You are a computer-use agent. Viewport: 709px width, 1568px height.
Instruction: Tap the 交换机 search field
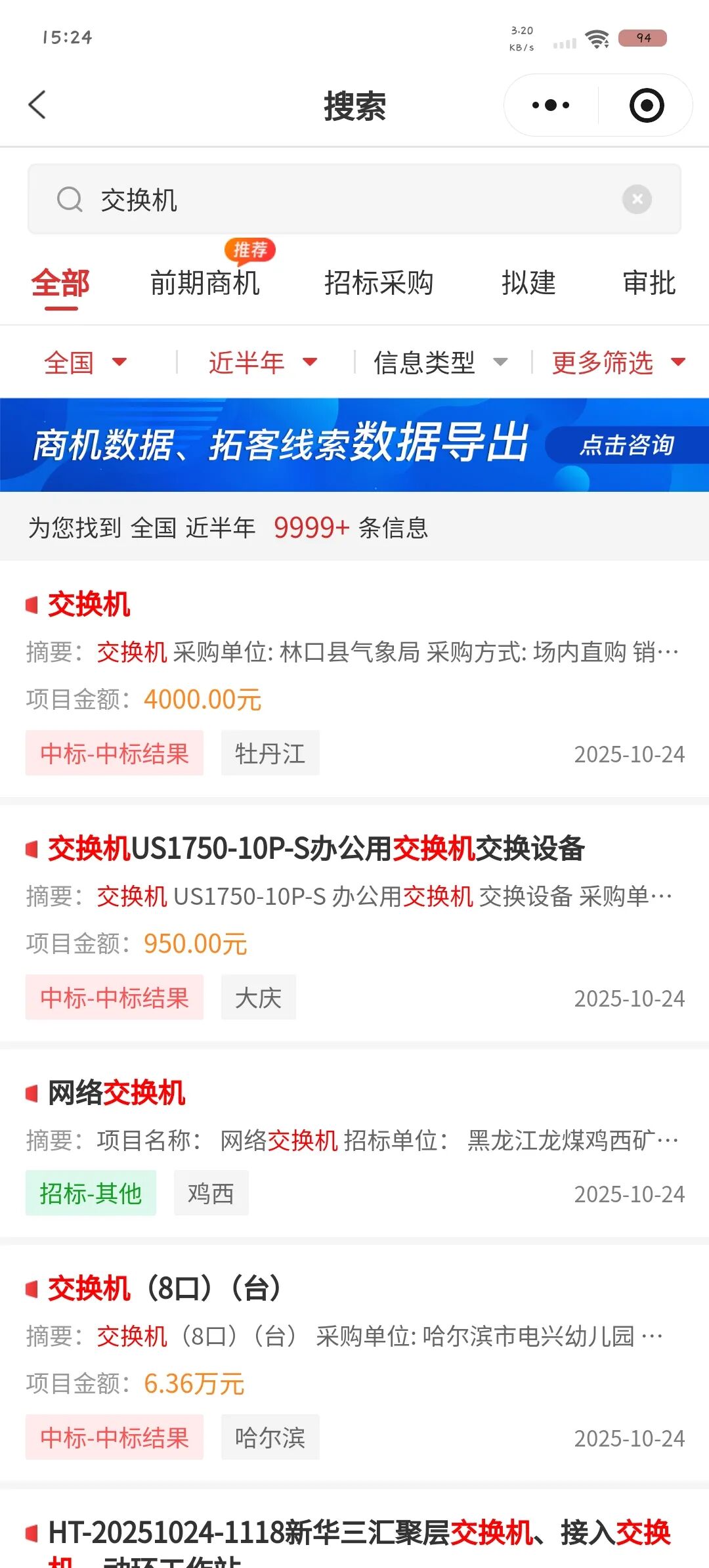click(x=354, y=200)
